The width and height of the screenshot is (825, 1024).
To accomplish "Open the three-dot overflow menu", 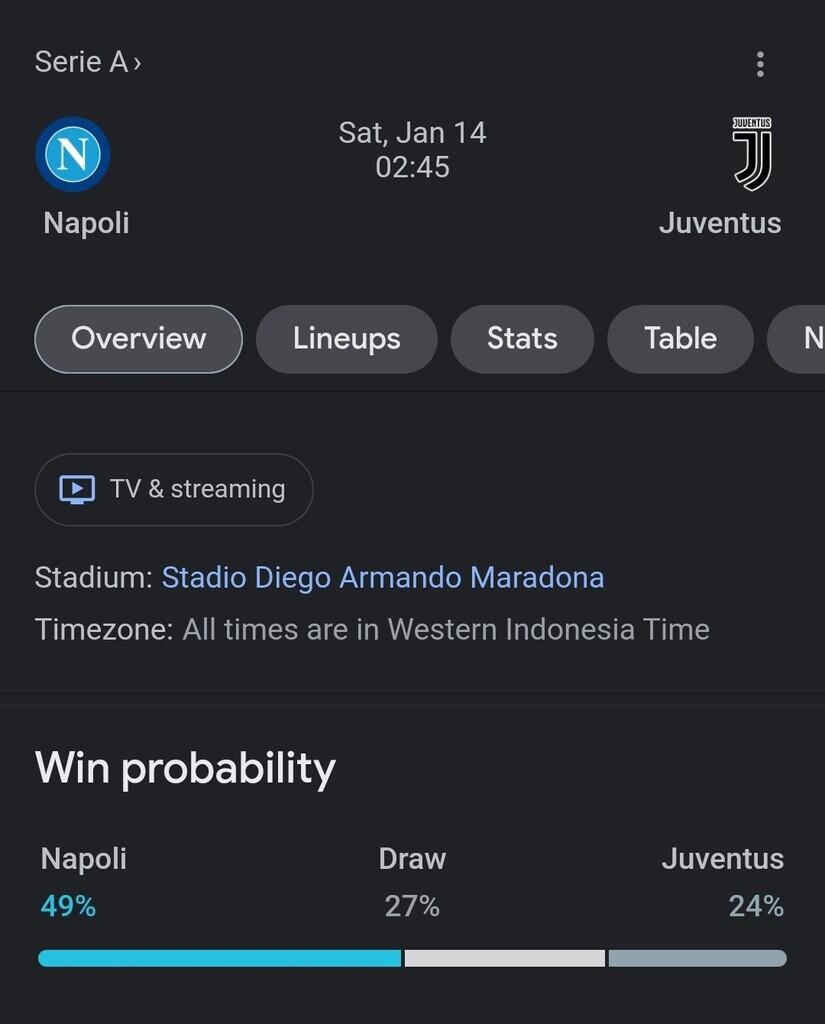I will click(x=760, y=65).
